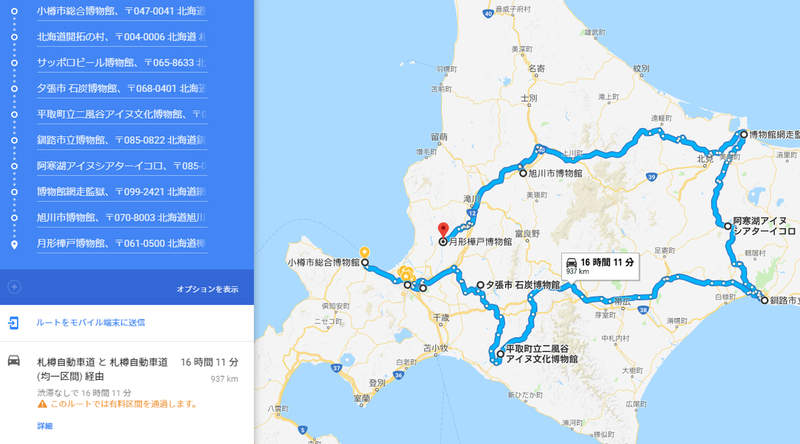Tap the 夕張市 石炭博物館 map marker

(x=480, y=285)
